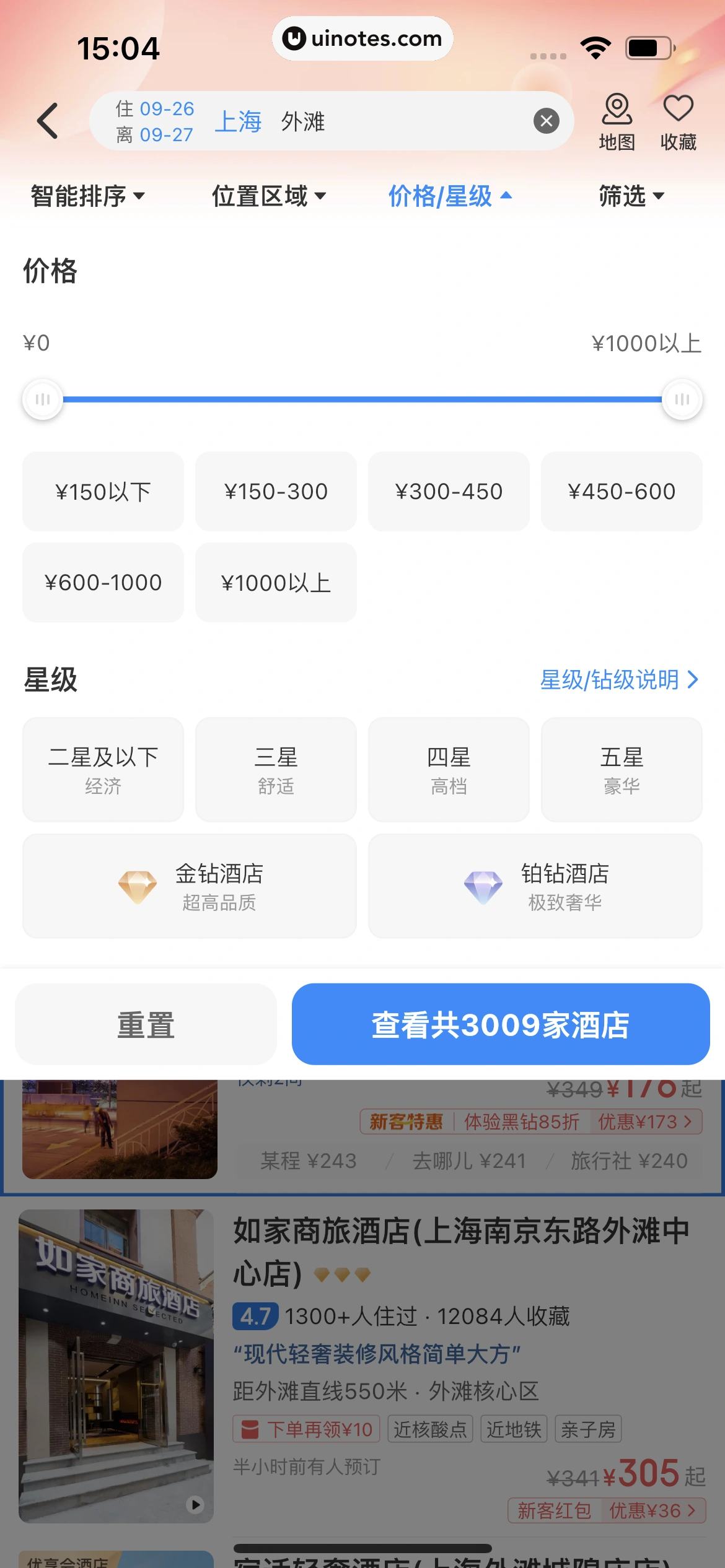725x1568 pixels.
Task: Clear the 上海 外滩 search field
Action: (x=546, y=121)
